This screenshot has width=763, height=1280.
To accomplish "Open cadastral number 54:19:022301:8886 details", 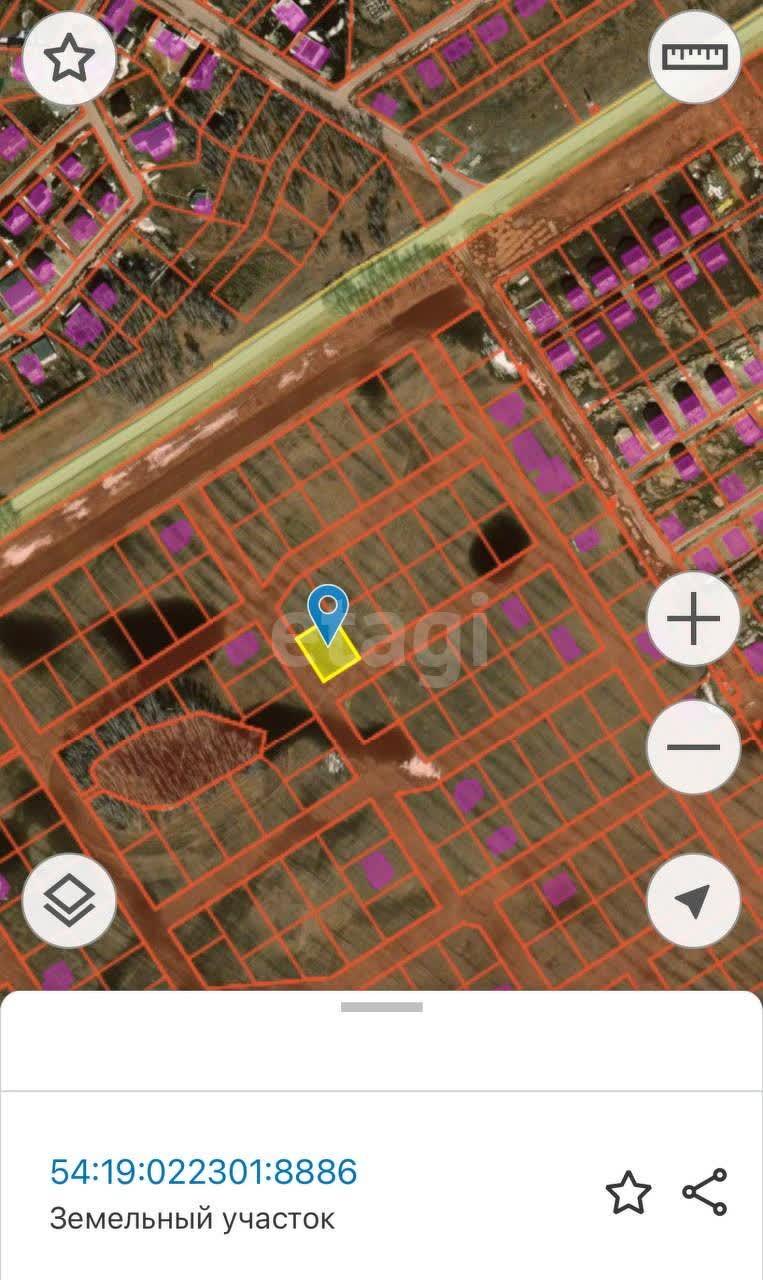I will (203, 1171).
